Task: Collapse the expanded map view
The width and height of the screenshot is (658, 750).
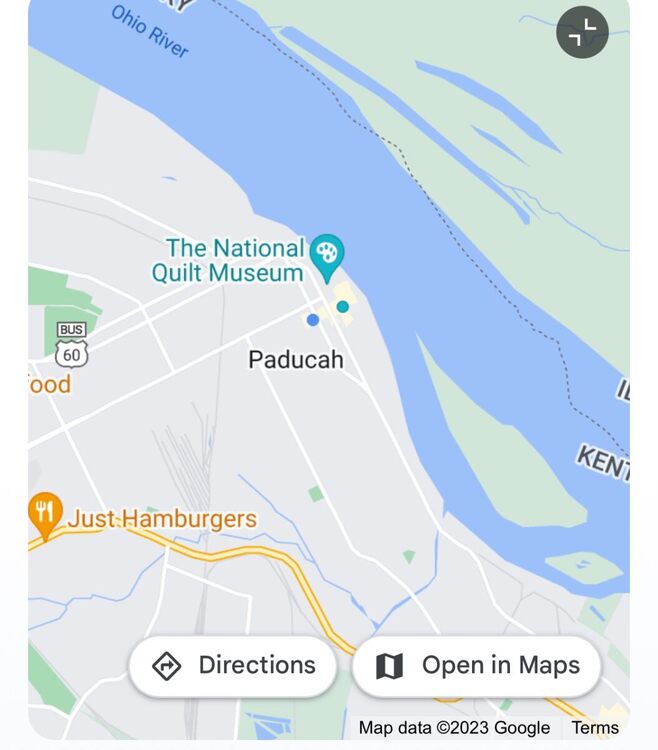Action: (x=582, y=32)
